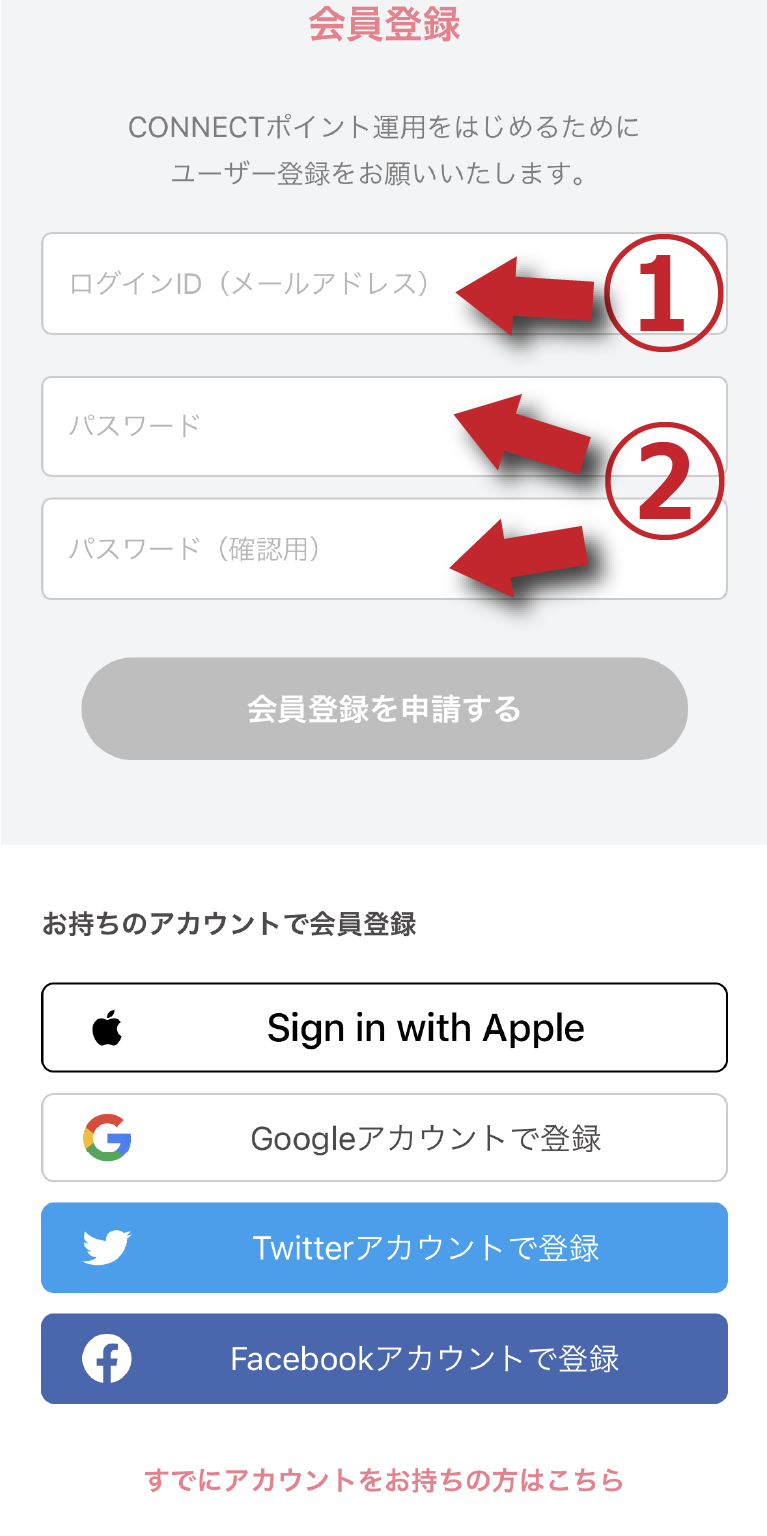The image size is (767, 1536).
Task: Open the すでにアカウントをお持ちの方はこちら link
Action: tap(384, 1480)
